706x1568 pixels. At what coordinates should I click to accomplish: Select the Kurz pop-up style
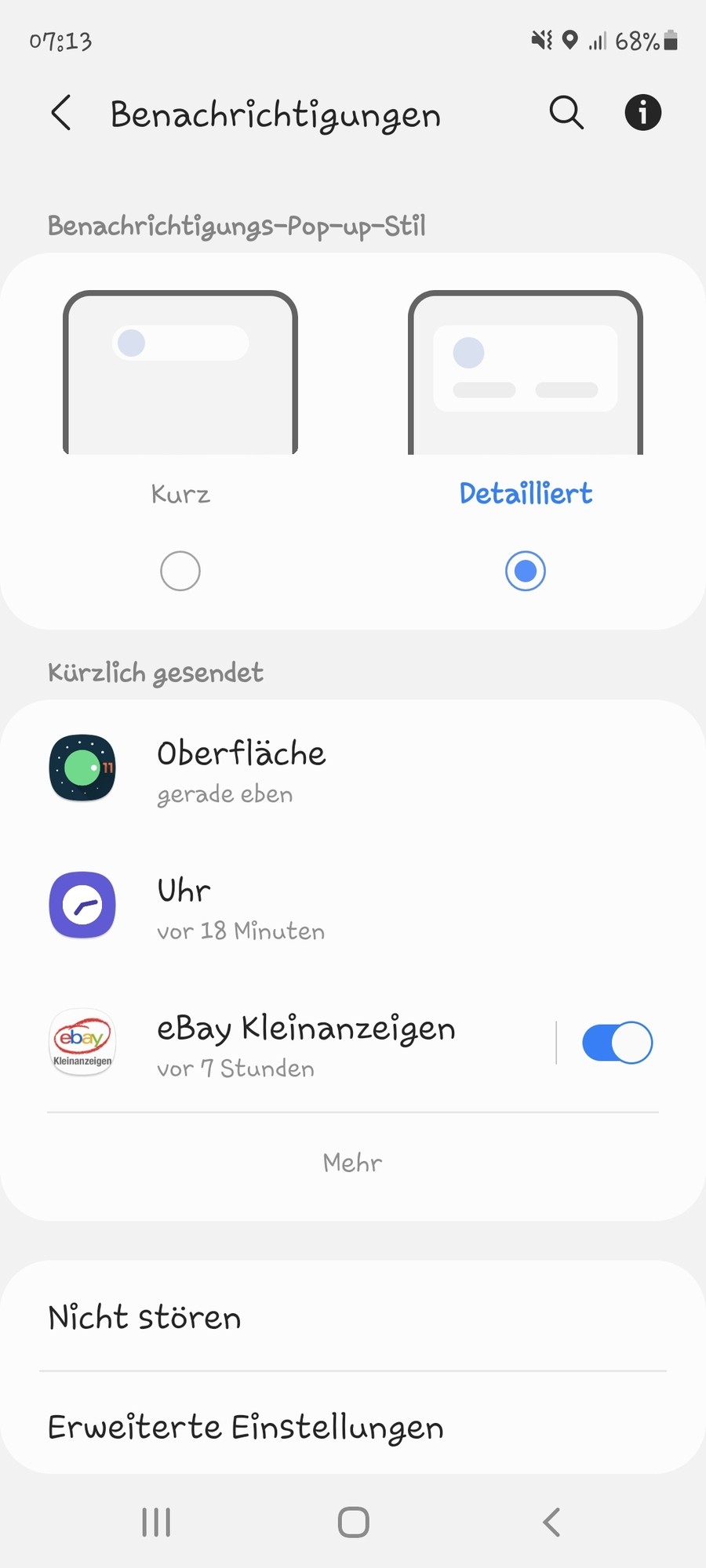[x=180, y=570]
